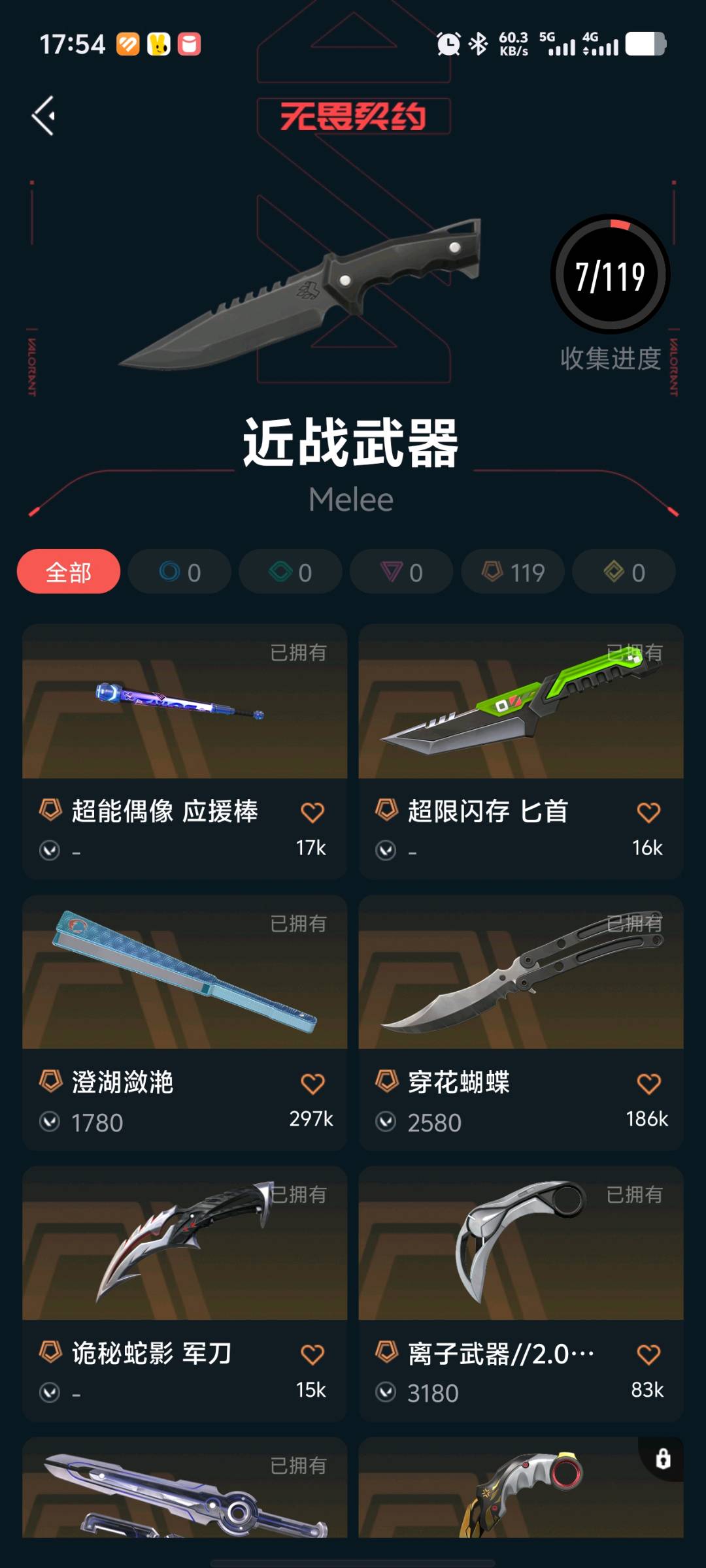Like the 离子武器//2.0 skin
This screenshot has width=706, height=1568.
pyautogui.click(x=648, y=1354)
